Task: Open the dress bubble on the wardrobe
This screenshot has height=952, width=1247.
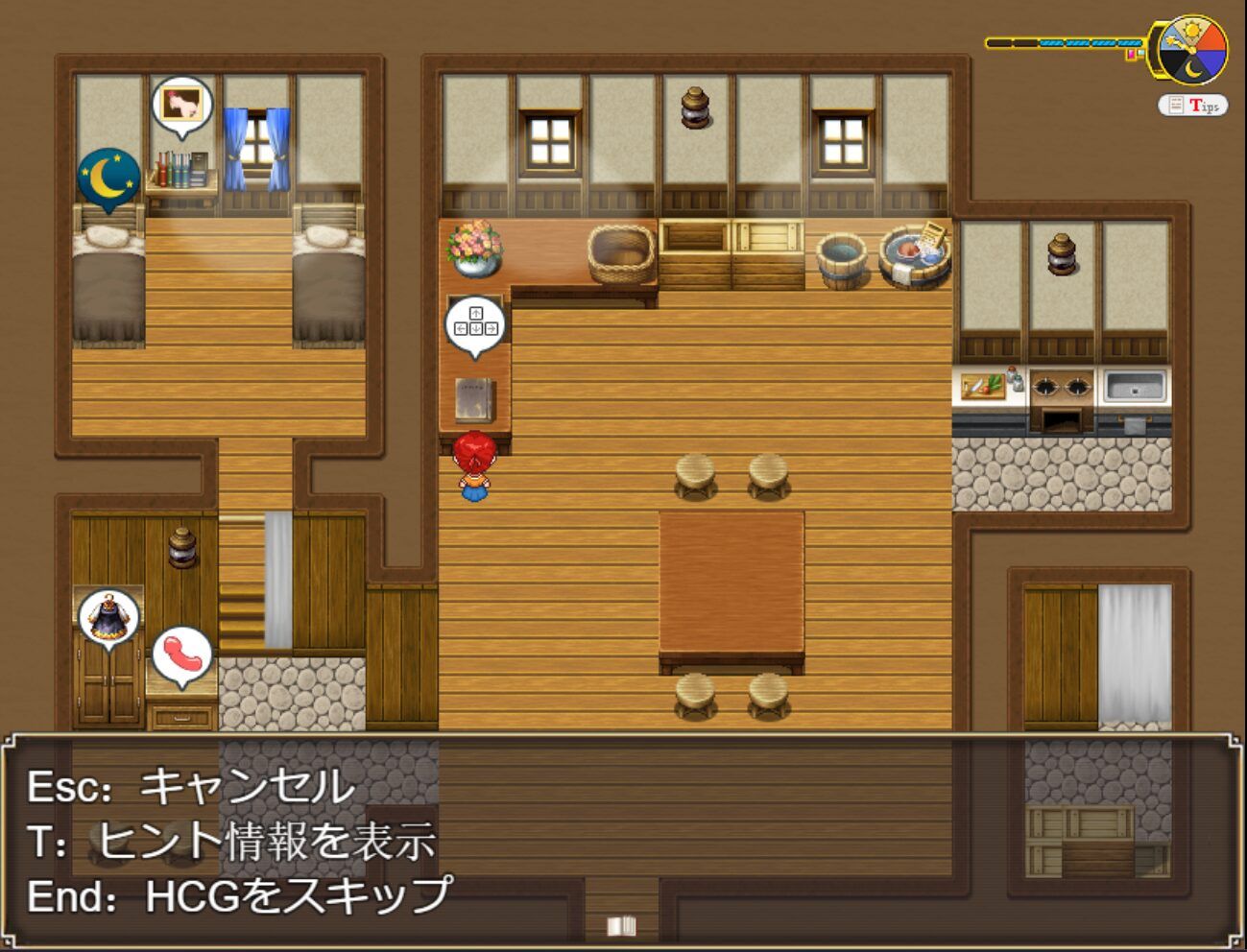Action: 108,616
